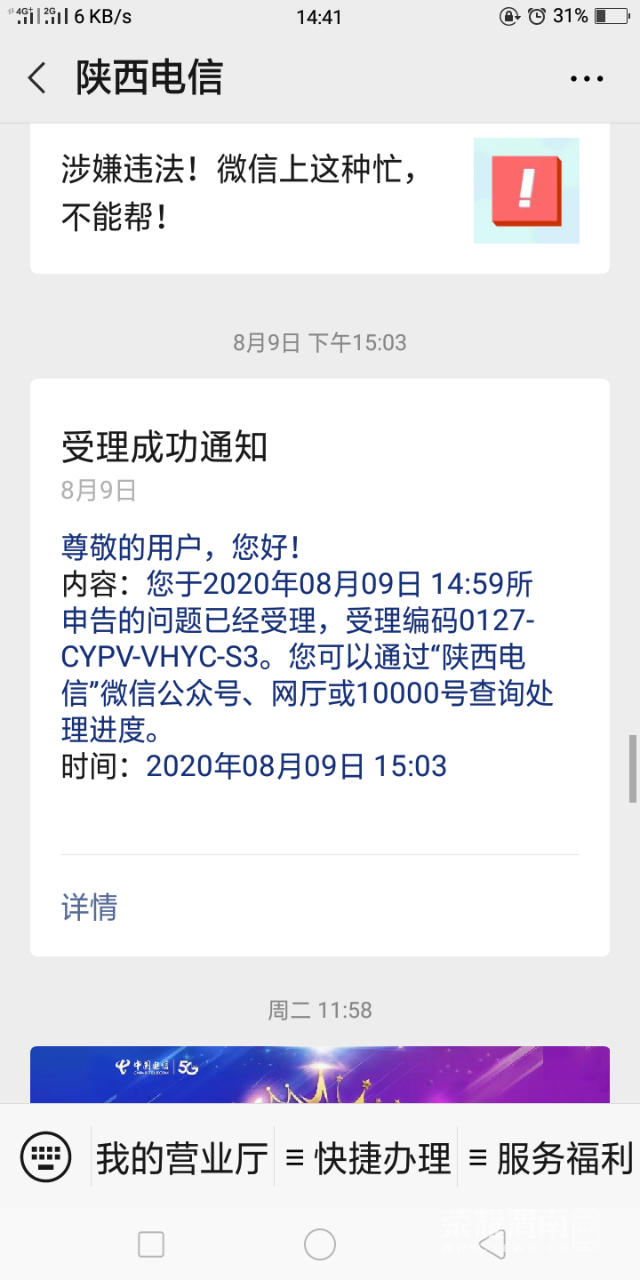Expand the 快捷办理 menu
The height and width of the screenshot is (1280, 640).
(367, 1159)
